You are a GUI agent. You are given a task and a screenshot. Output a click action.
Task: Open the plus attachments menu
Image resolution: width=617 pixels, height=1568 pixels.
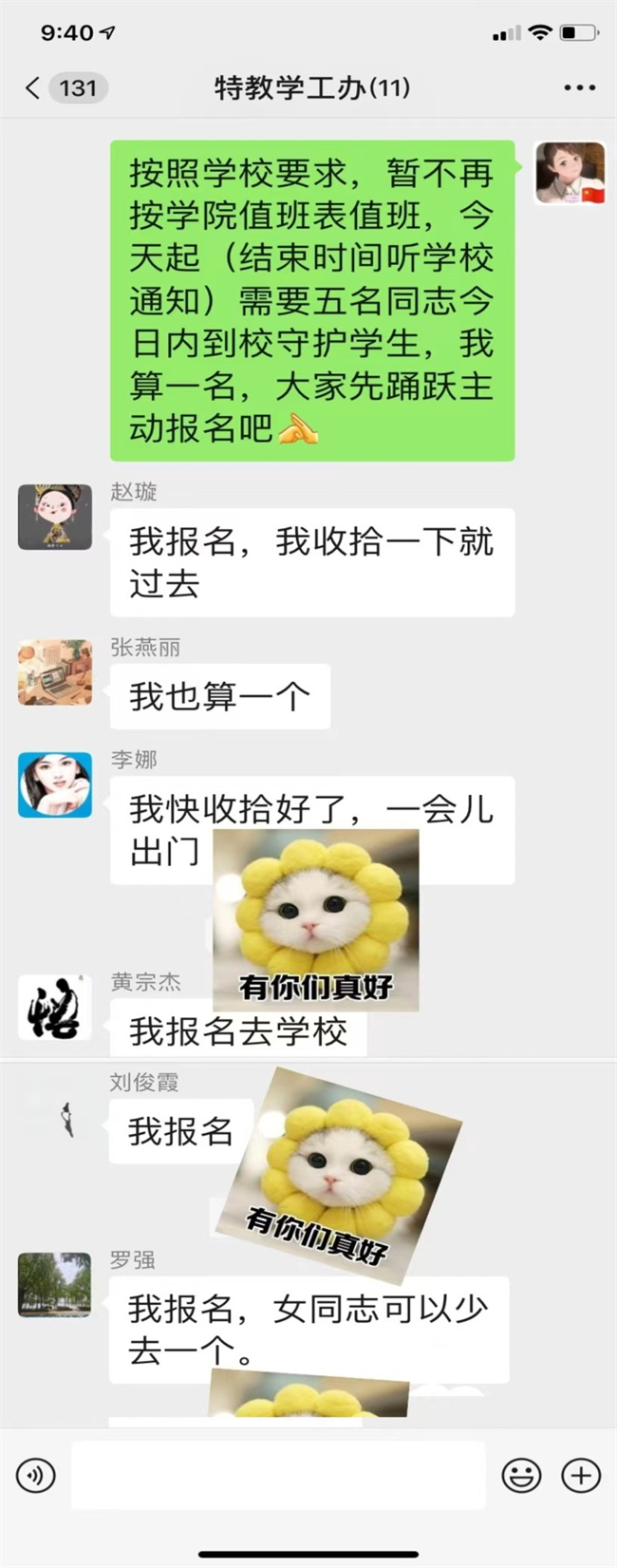pyautogui.click(x=581, y=1475)
